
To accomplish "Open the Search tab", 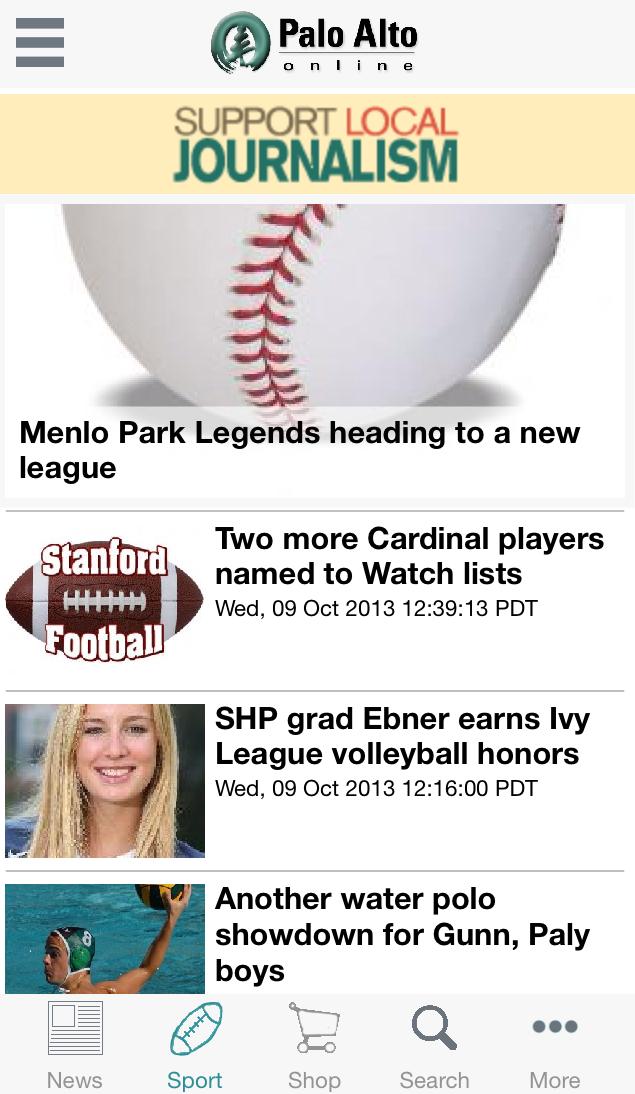I will click(434, 1046).
